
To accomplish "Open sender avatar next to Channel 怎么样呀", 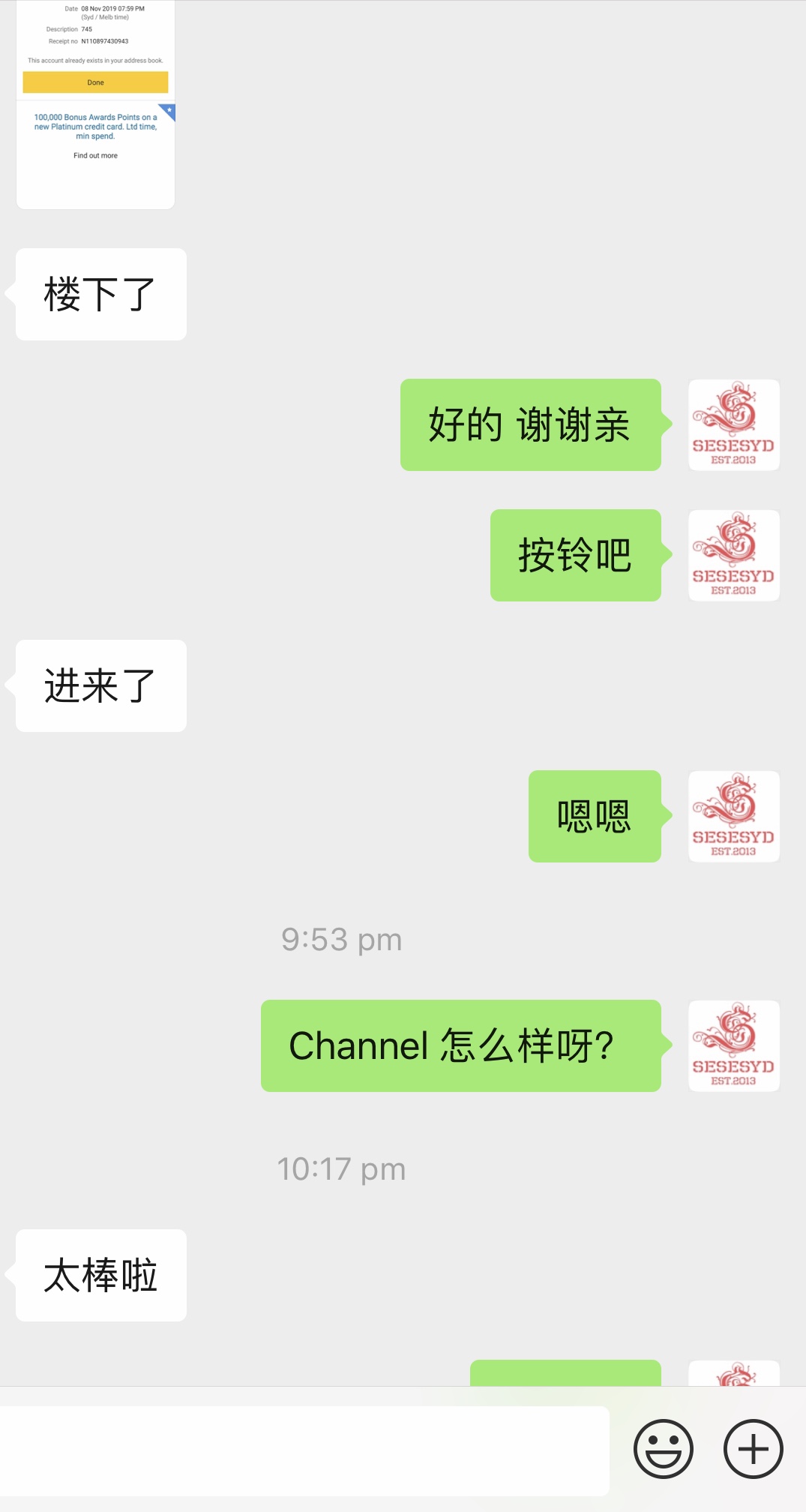I will [733, 1046].
